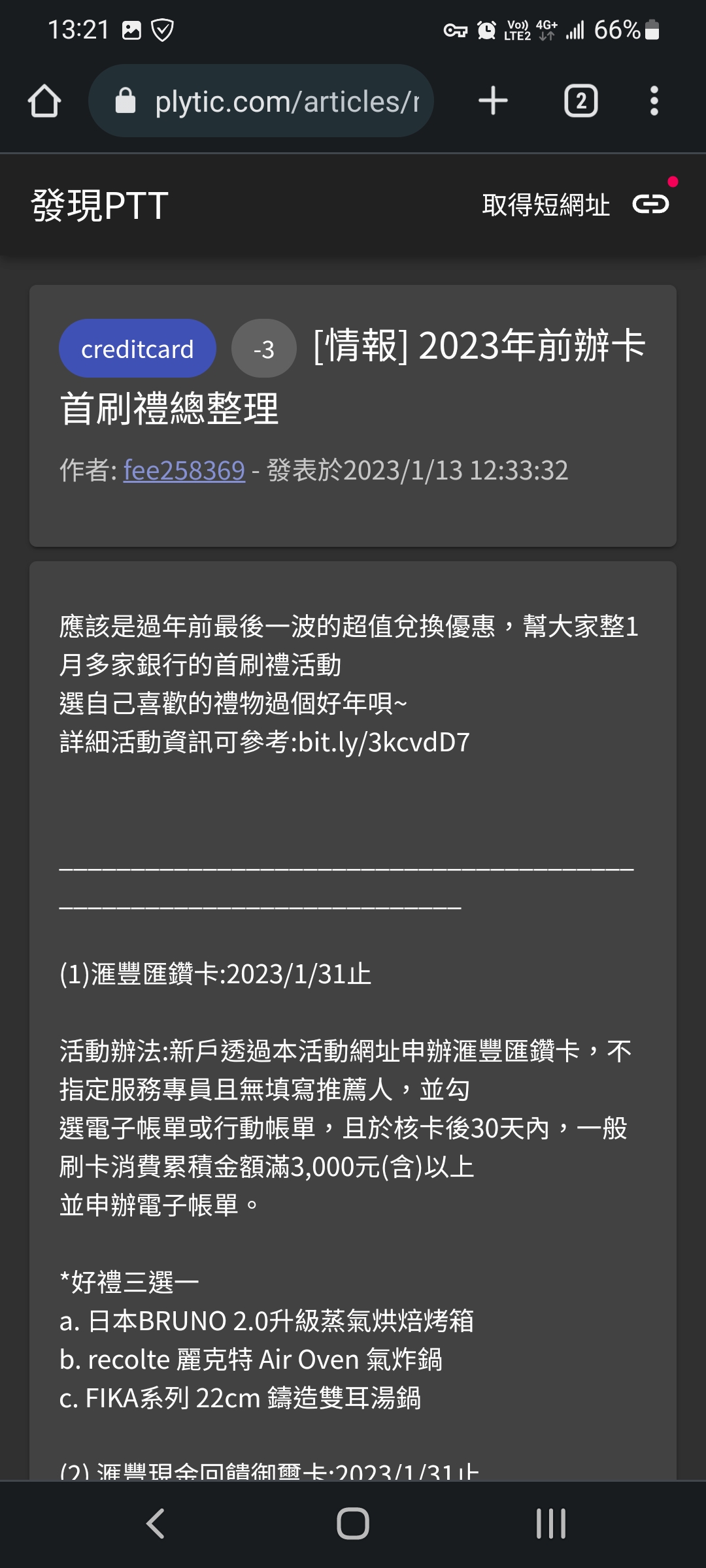Go to the browser home page
This screenshot has height=1568, width=706.
tap(44, 101)
